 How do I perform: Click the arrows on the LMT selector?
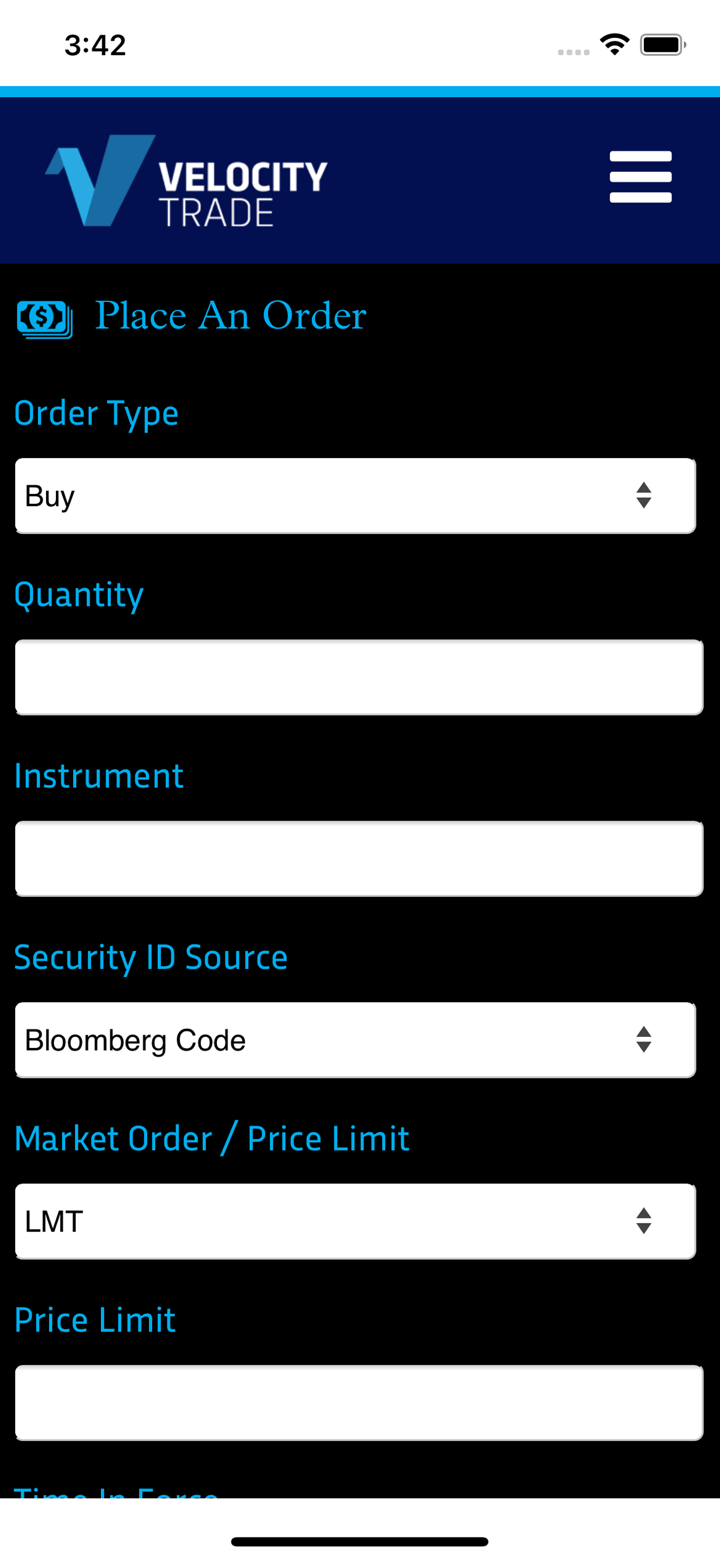(645, 1220)
